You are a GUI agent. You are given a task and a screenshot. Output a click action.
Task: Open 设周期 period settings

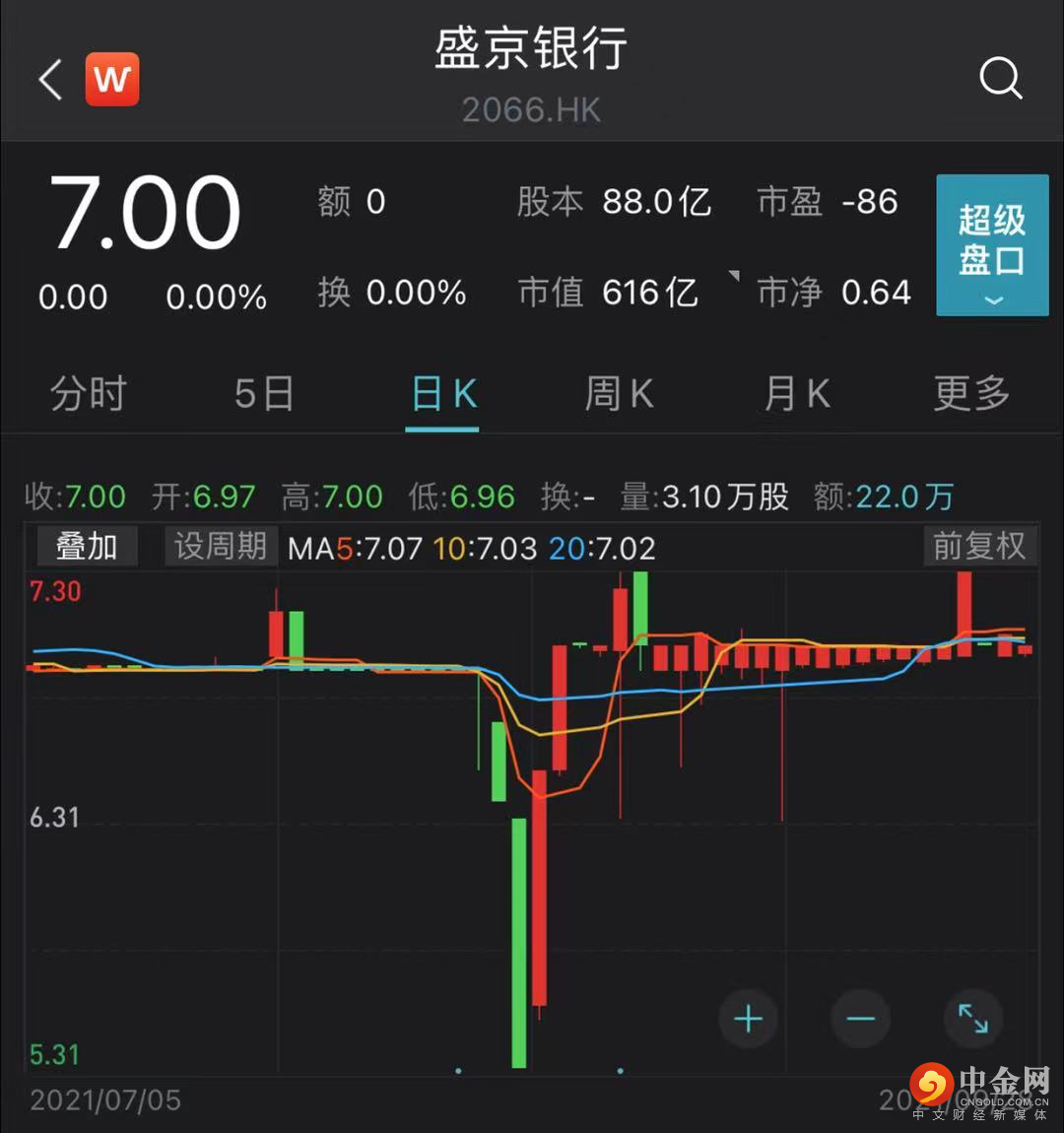[x=221, y=547]
